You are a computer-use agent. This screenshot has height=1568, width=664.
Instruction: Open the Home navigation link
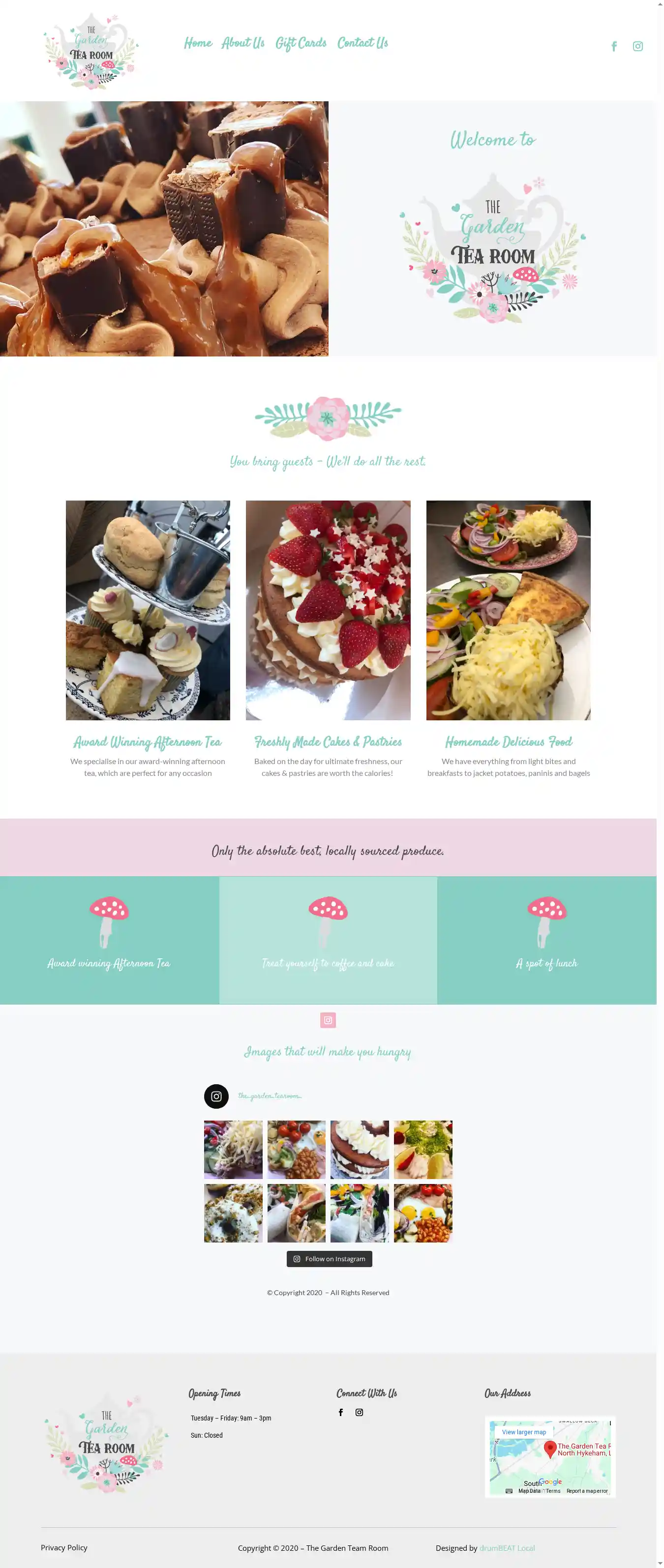pos(197,43)
